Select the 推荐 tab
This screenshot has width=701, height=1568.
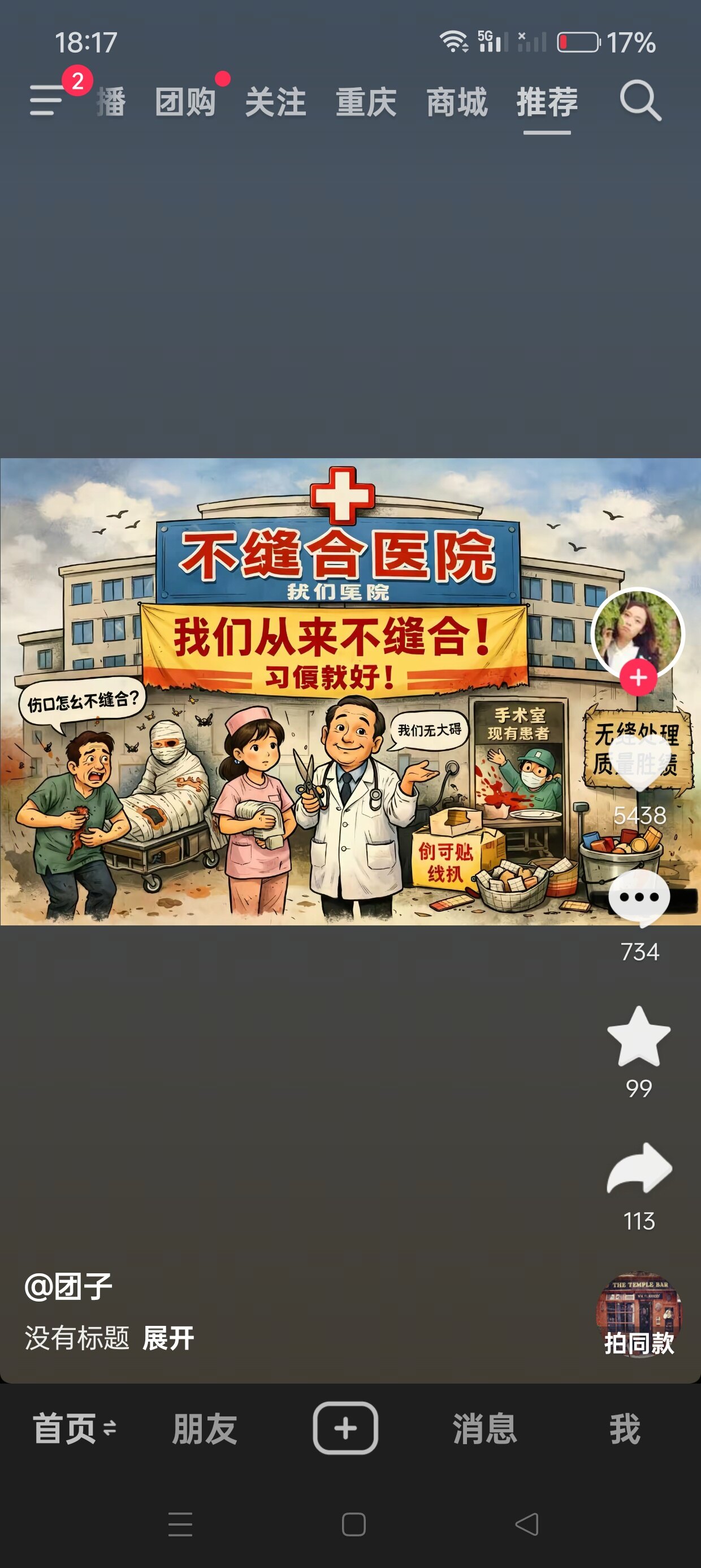point(547,102)
